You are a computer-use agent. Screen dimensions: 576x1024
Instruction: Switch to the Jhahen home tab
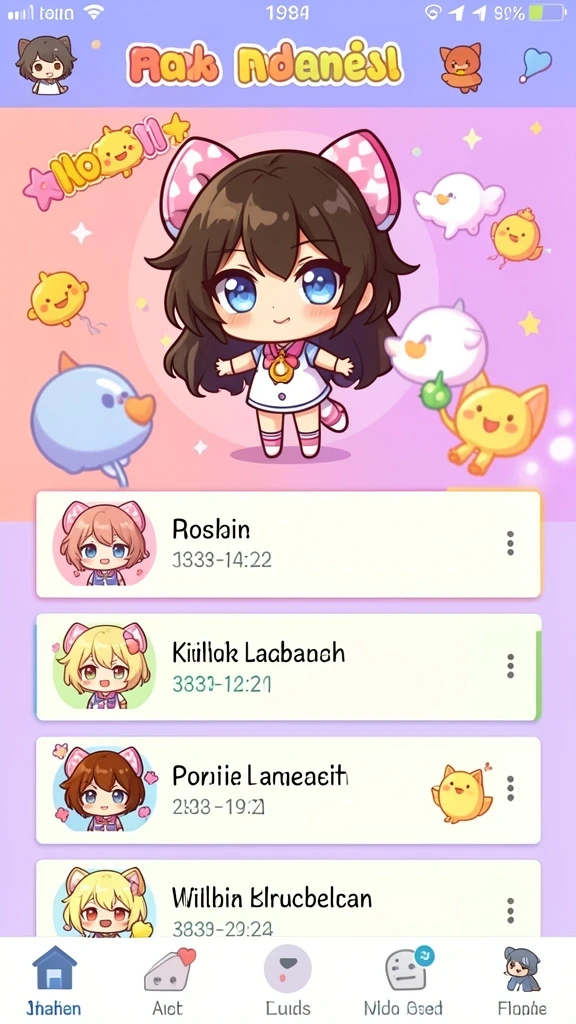click(x=55, y=981)
